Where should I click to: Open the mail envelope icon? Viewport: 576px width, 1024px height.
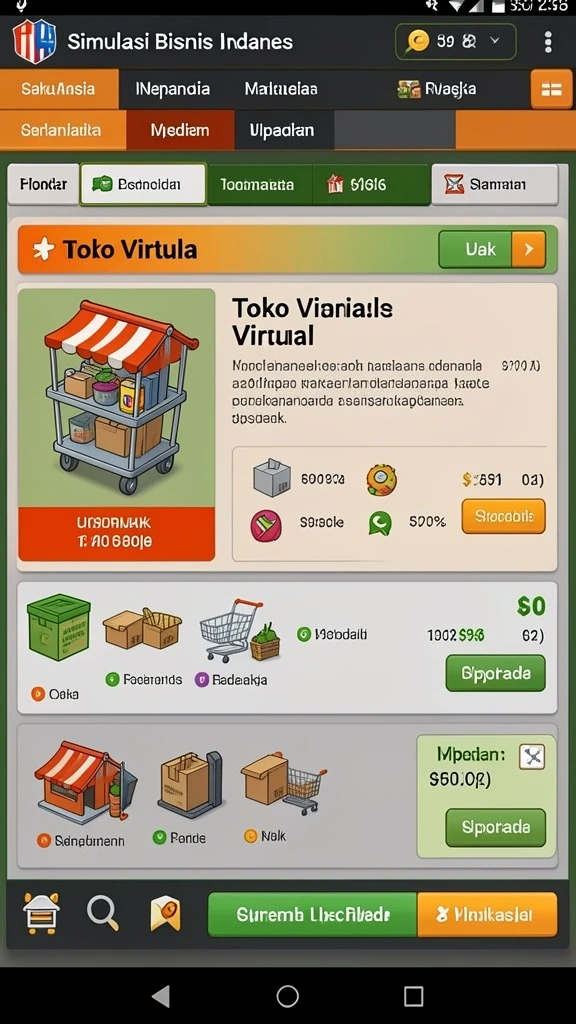[x=165, y=913]
